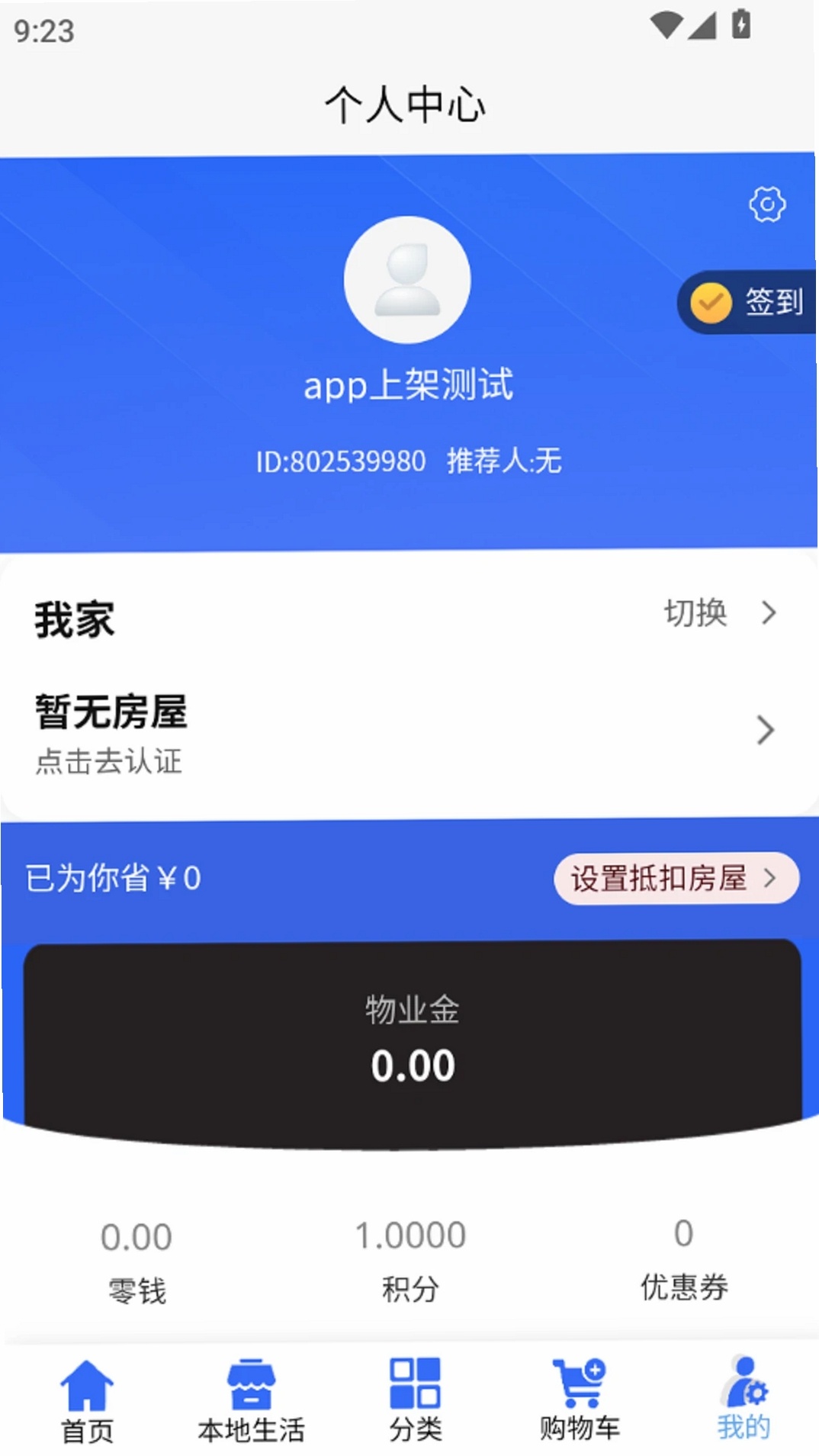Open the 暂无房屋 certification row
Viewport: 819px width, 1456px height.
pyautogui.click(x=406, y=731)
